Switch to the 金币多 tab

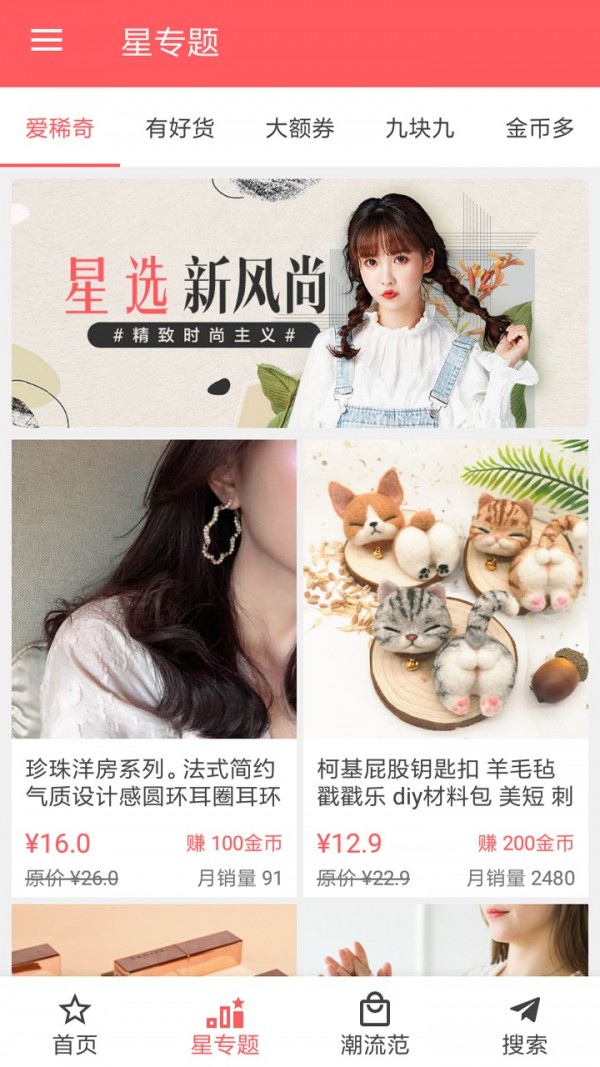point(540,128)
